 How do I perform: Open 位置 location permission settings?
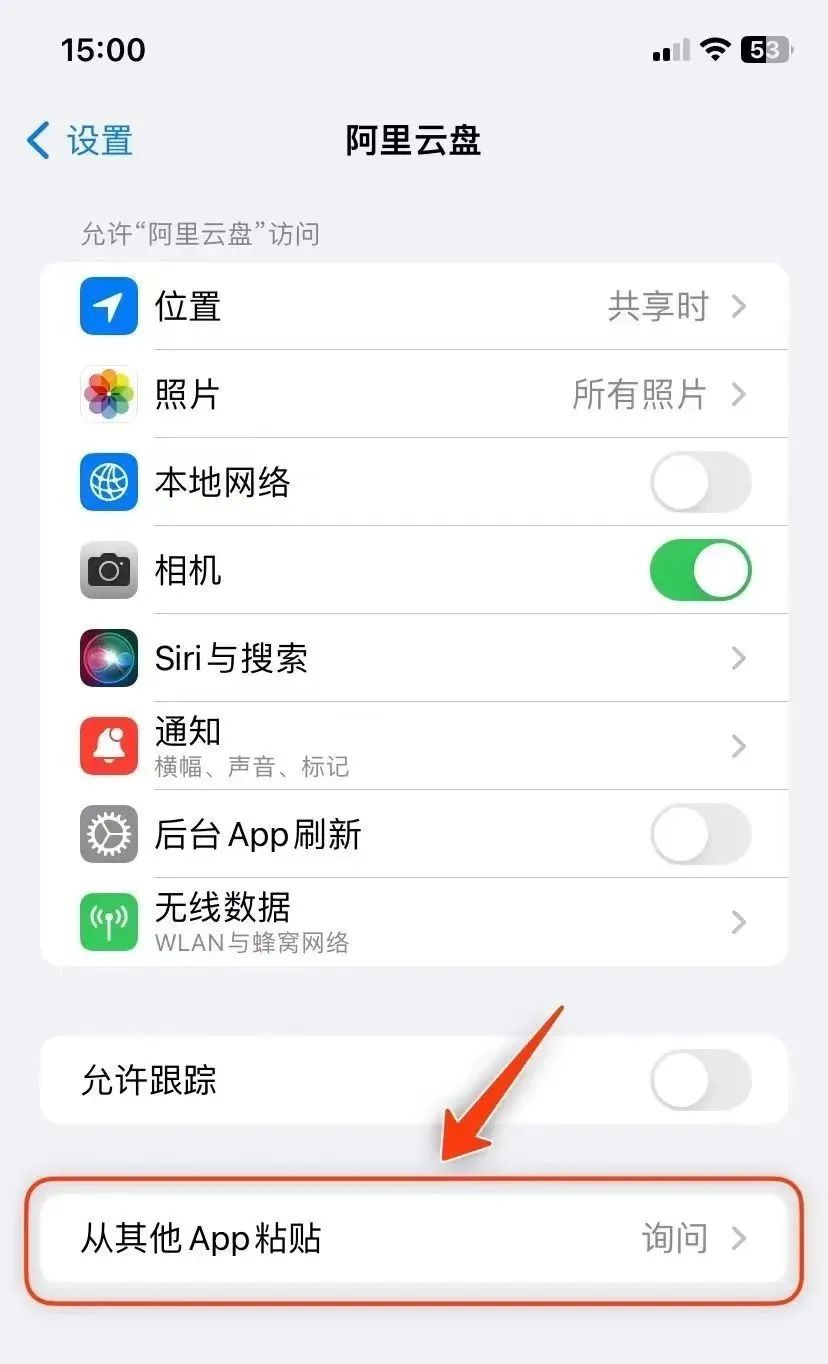414,306
